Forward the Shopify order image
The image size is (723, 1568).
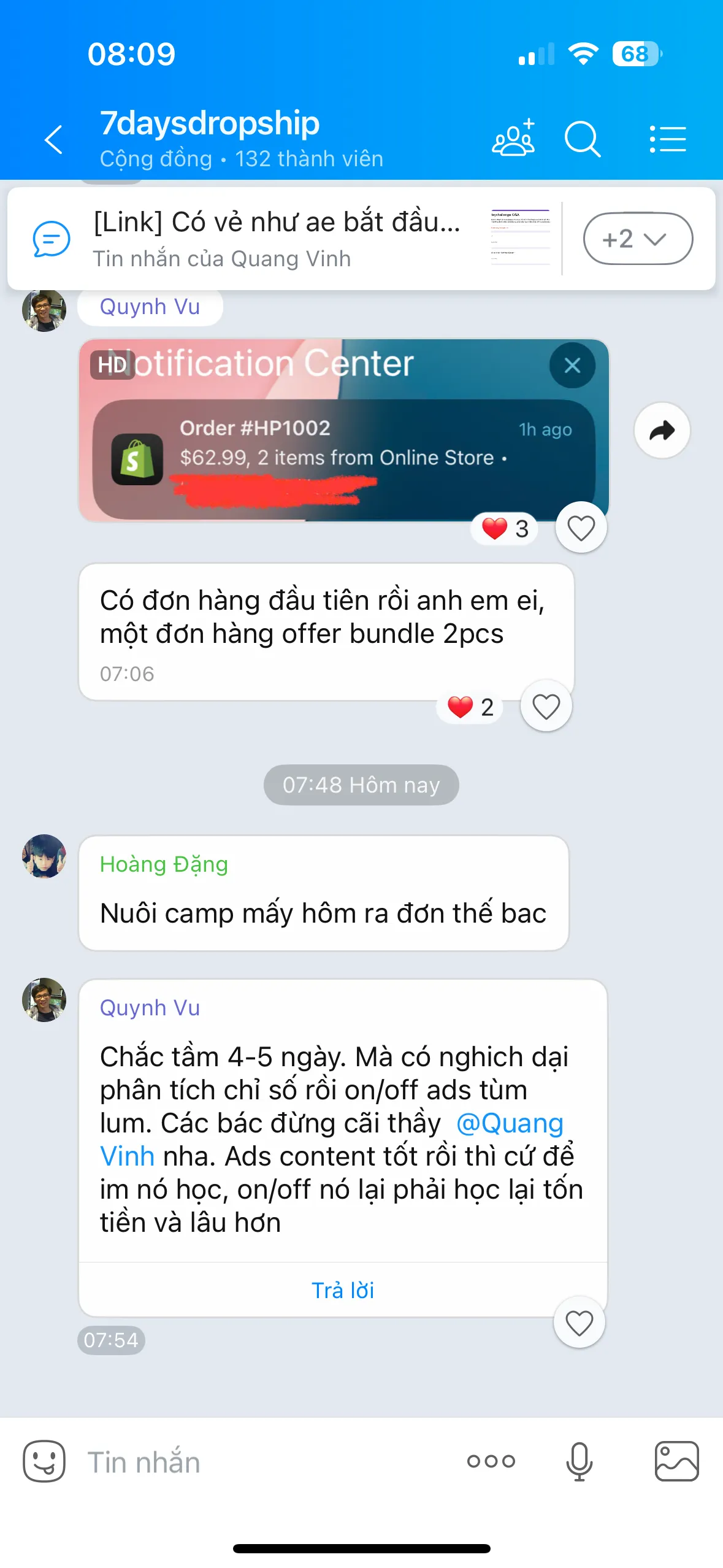point(662,430)
